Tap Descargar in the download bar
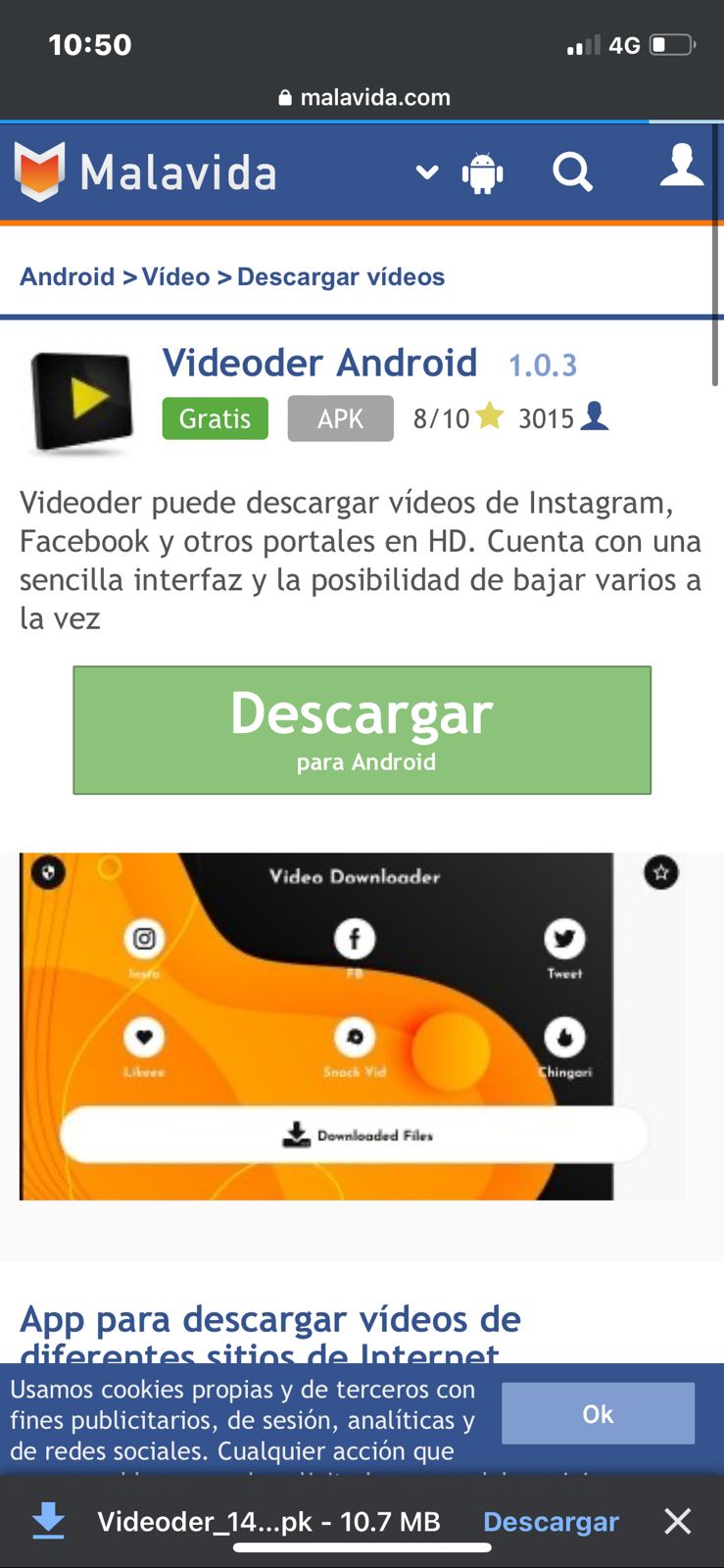The width and height of the screenshot is (724, 1568). (552, 1521)
